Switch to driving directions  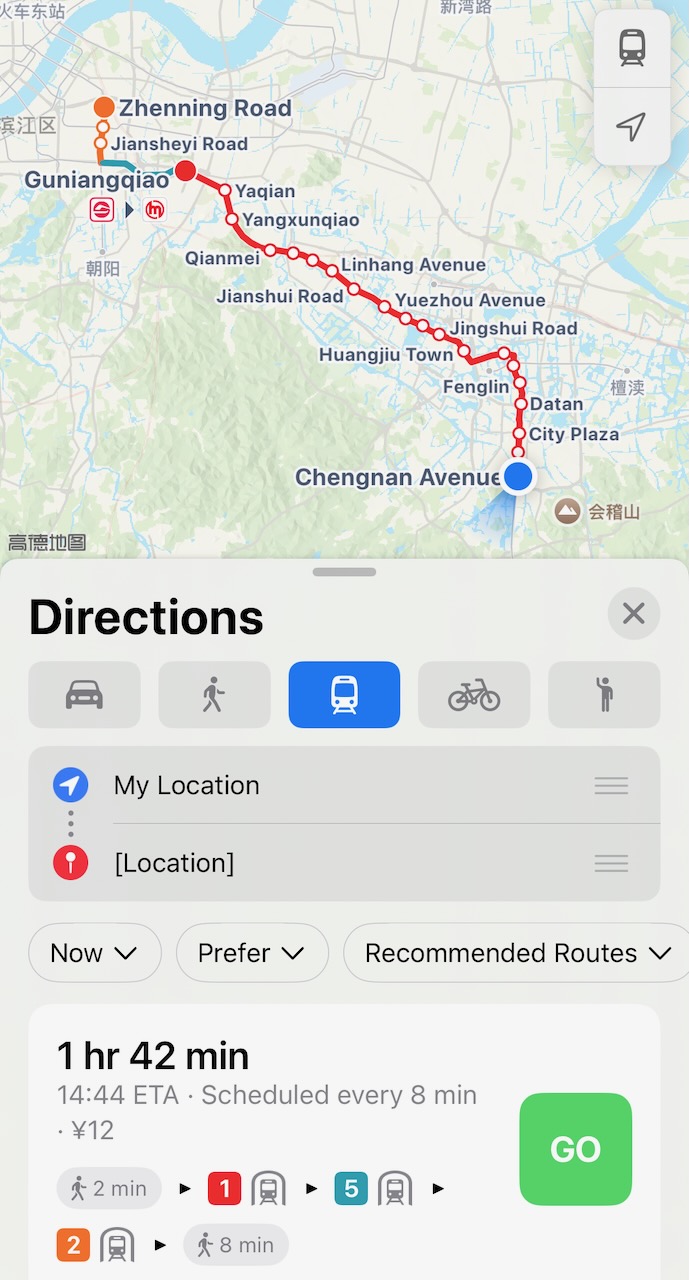tap(84, 694)
